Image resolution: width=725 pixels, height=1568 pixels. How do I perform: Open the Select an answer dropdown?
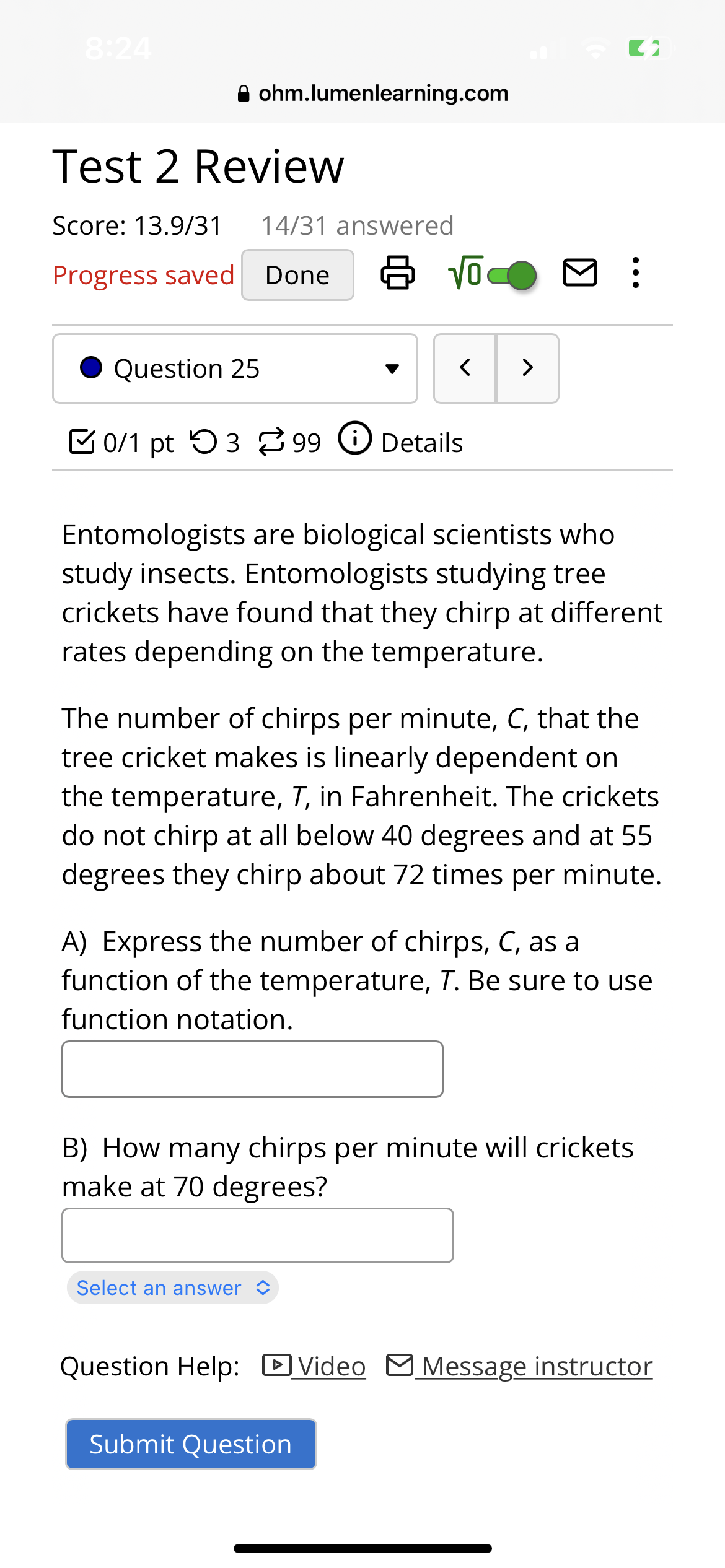(x=172, y=1287)
